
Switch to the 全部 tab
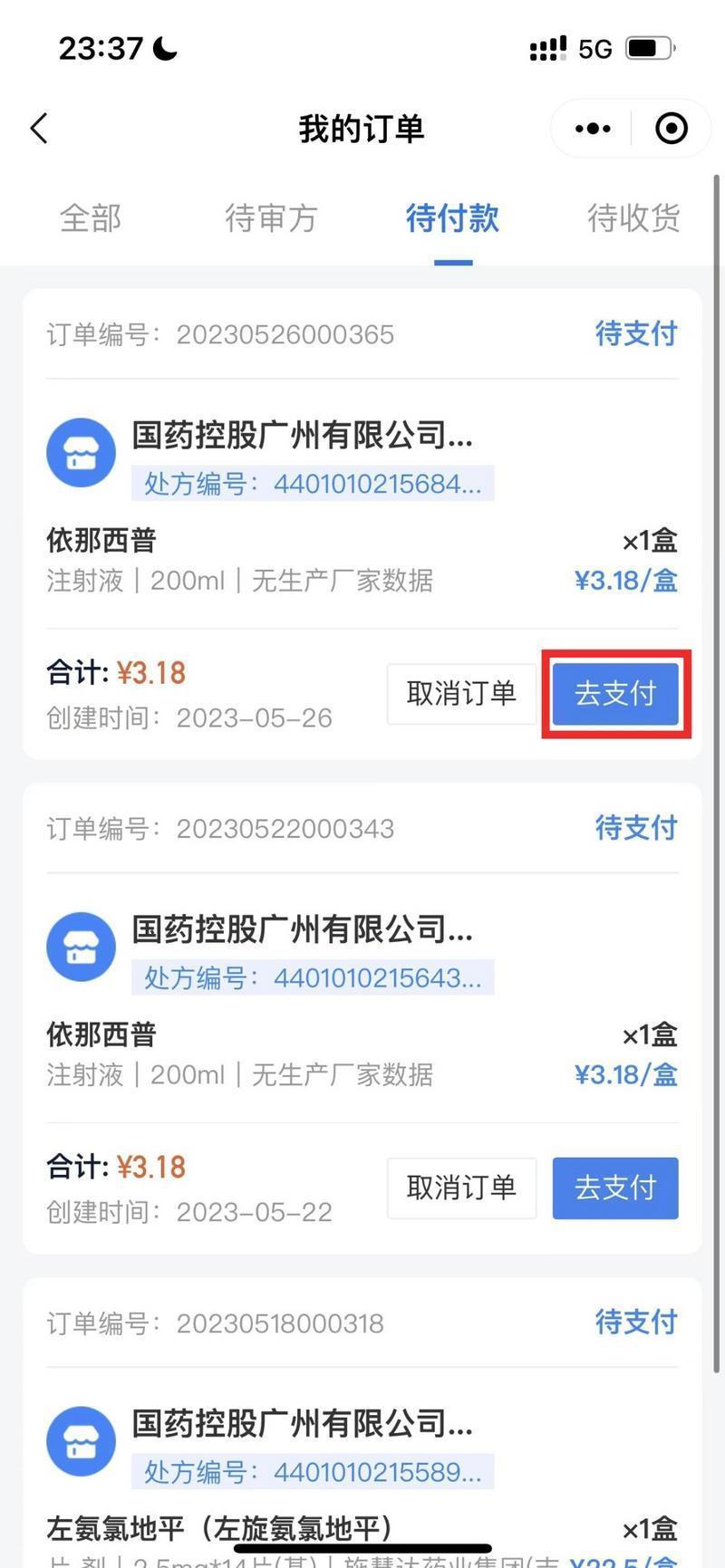tap(91, 218)
